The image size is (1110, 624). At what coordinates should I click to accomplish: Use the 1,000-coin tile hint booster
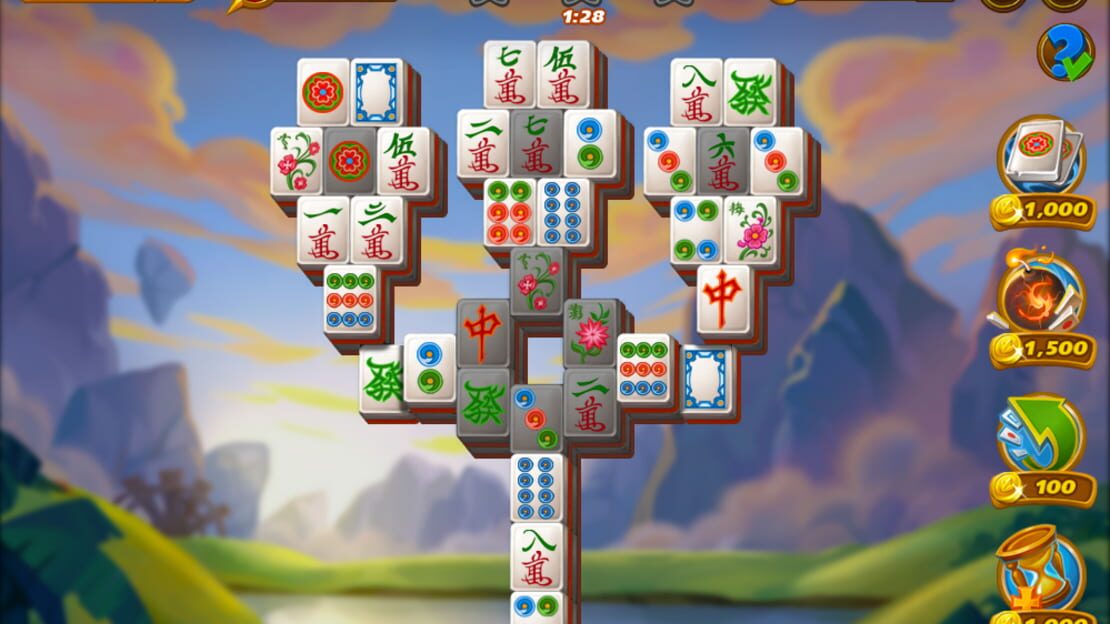[1041, 158]
